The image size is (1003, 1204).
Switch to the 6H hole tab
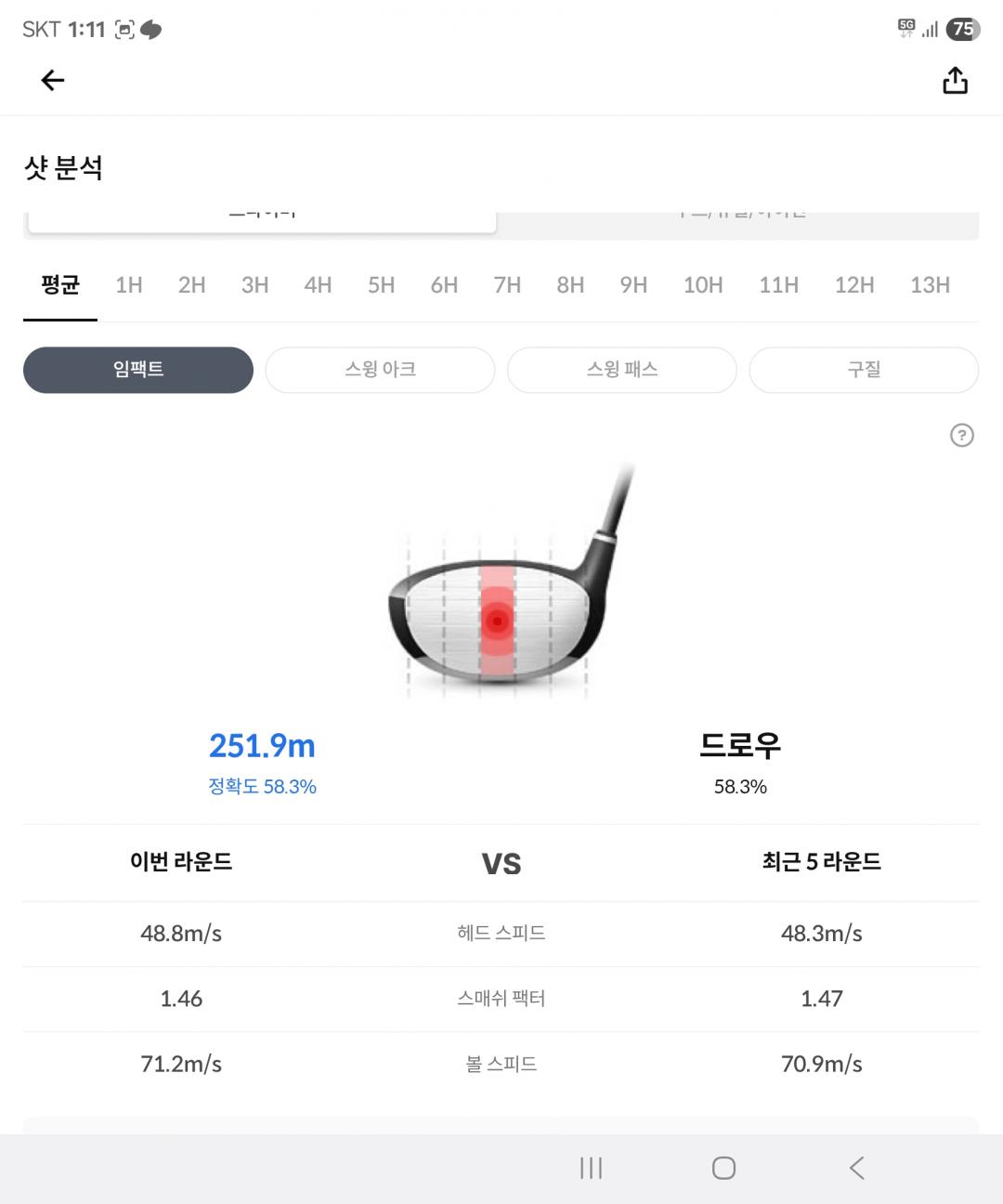tap(444, 285)
